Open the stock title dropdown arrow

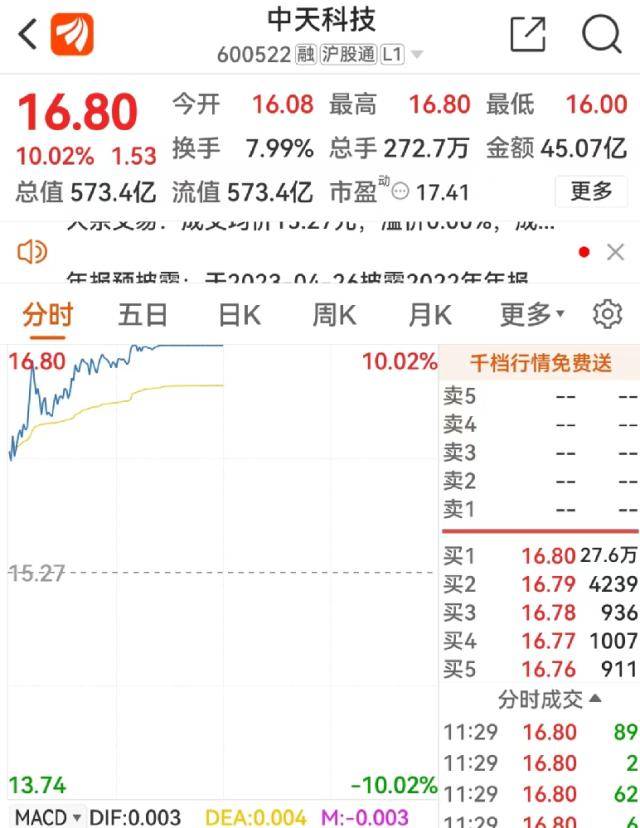click(x=417, y=55)
